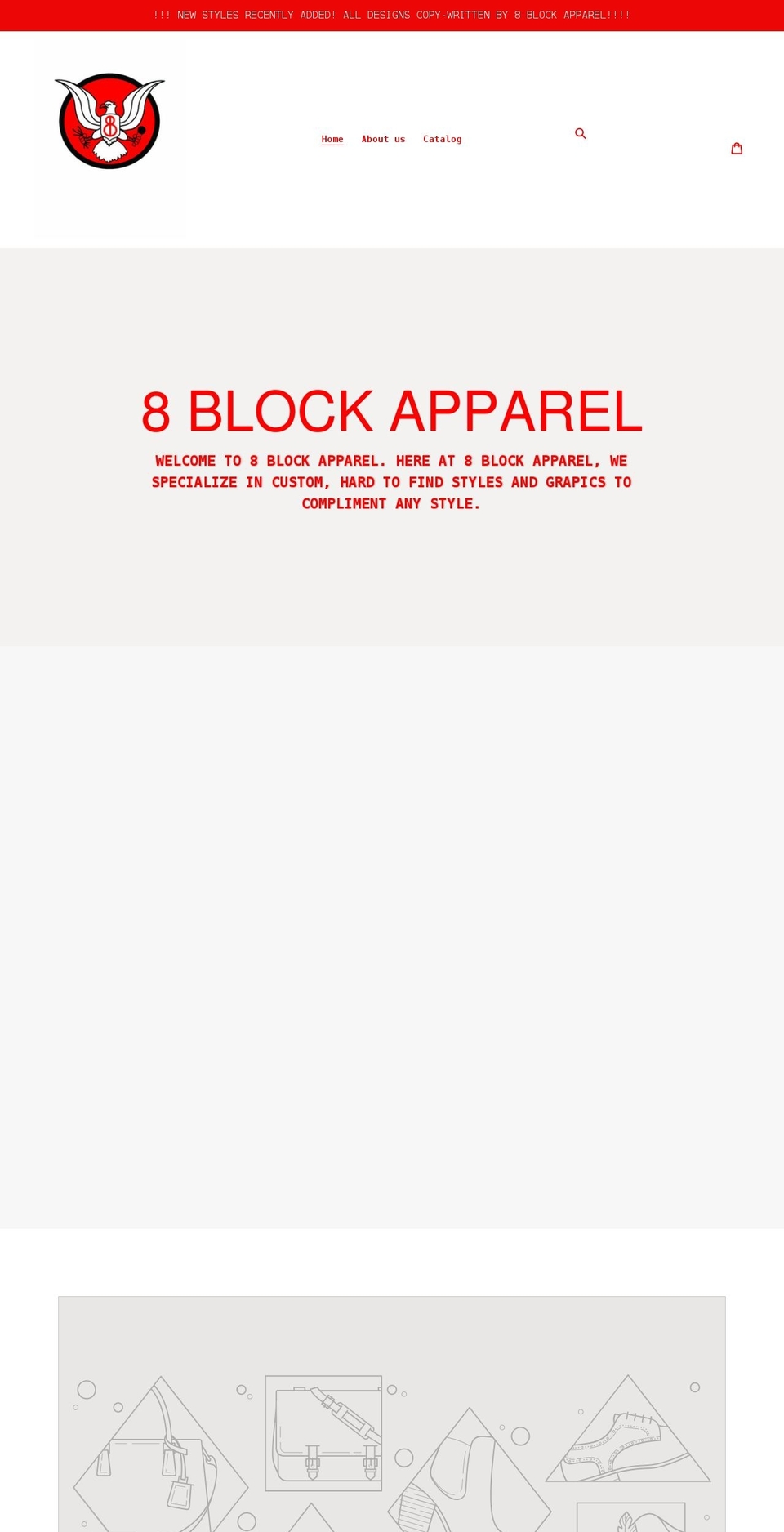Select Catalog in the navigation menu

(x=443, y=139)
